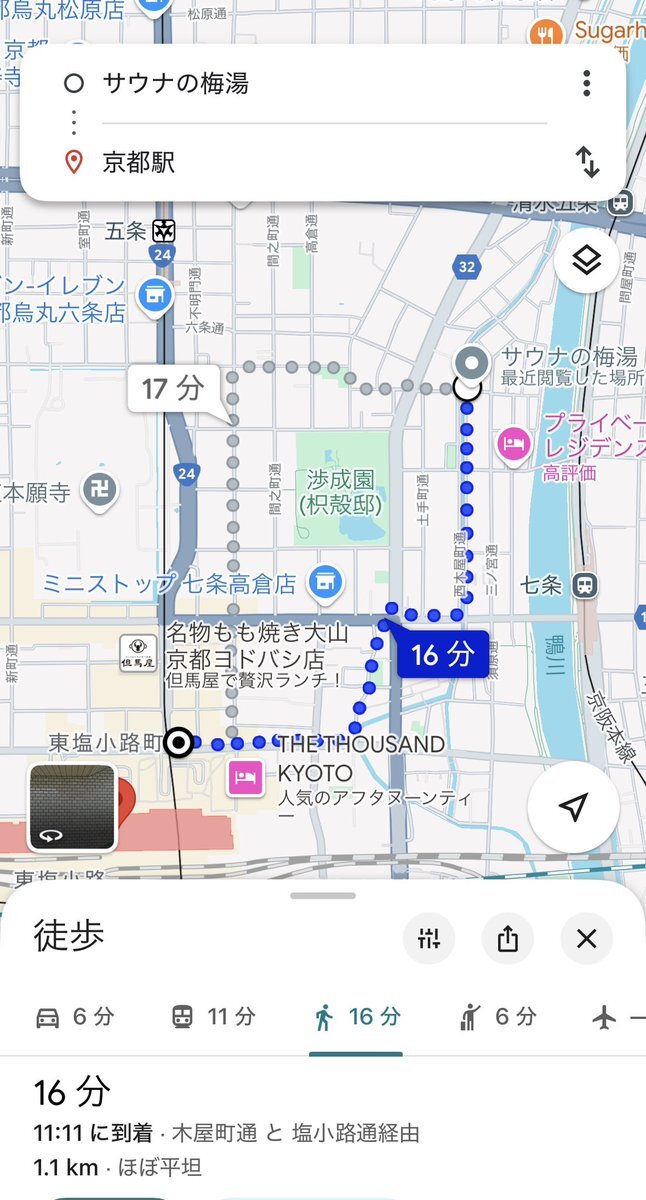Switch to driving 6分 tab
The width and height of the screenshot is (646, 1200).
click(x=75, y=1017)
